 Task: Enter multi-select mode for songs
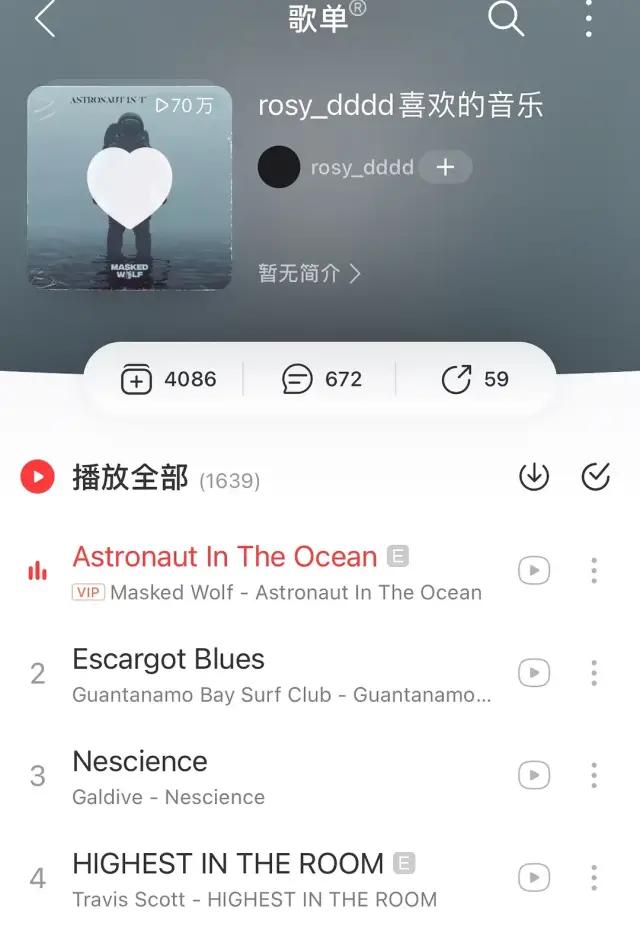click(x=595, y=478)
